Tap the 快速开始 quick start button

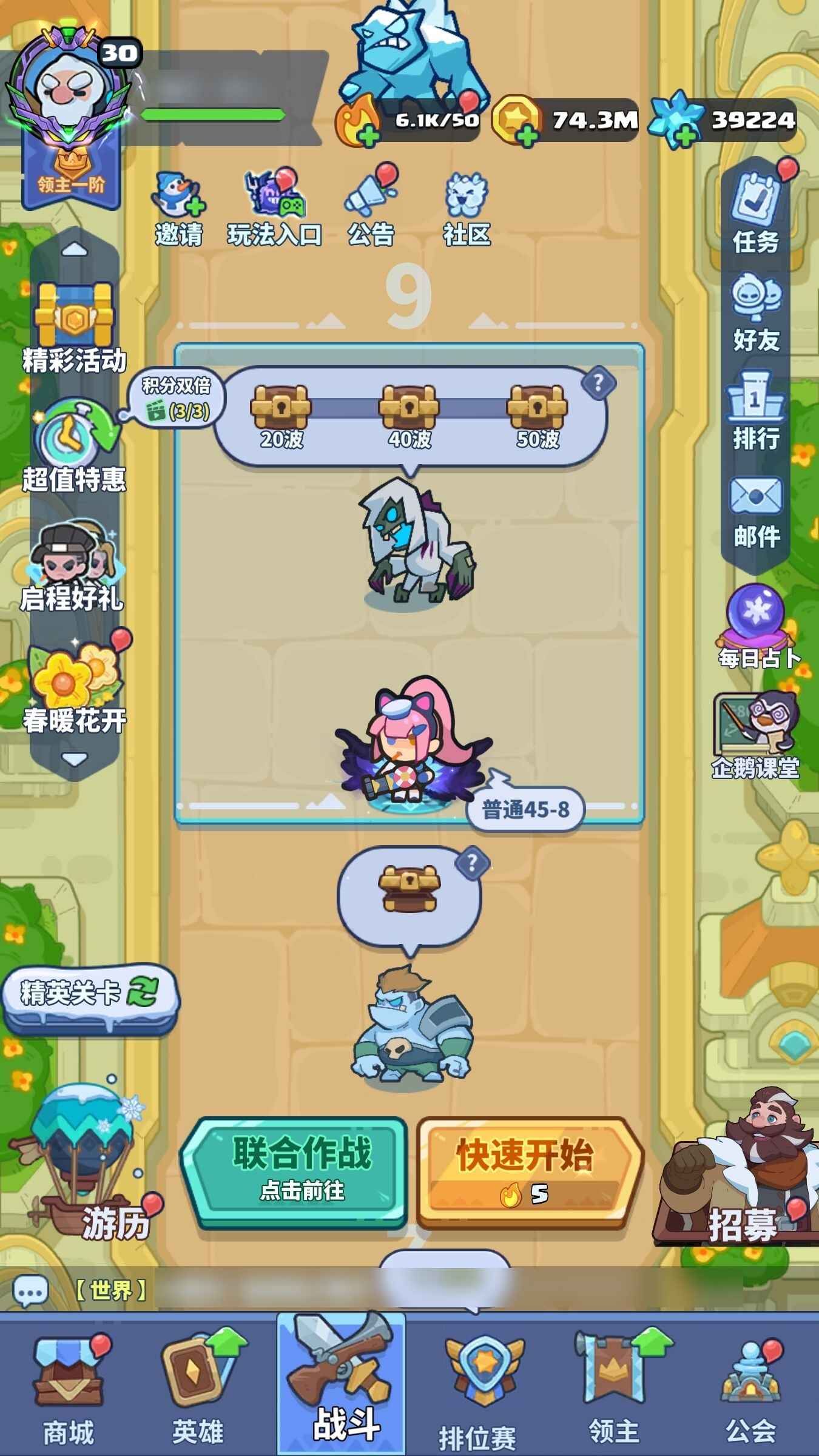click(527, 1172)
